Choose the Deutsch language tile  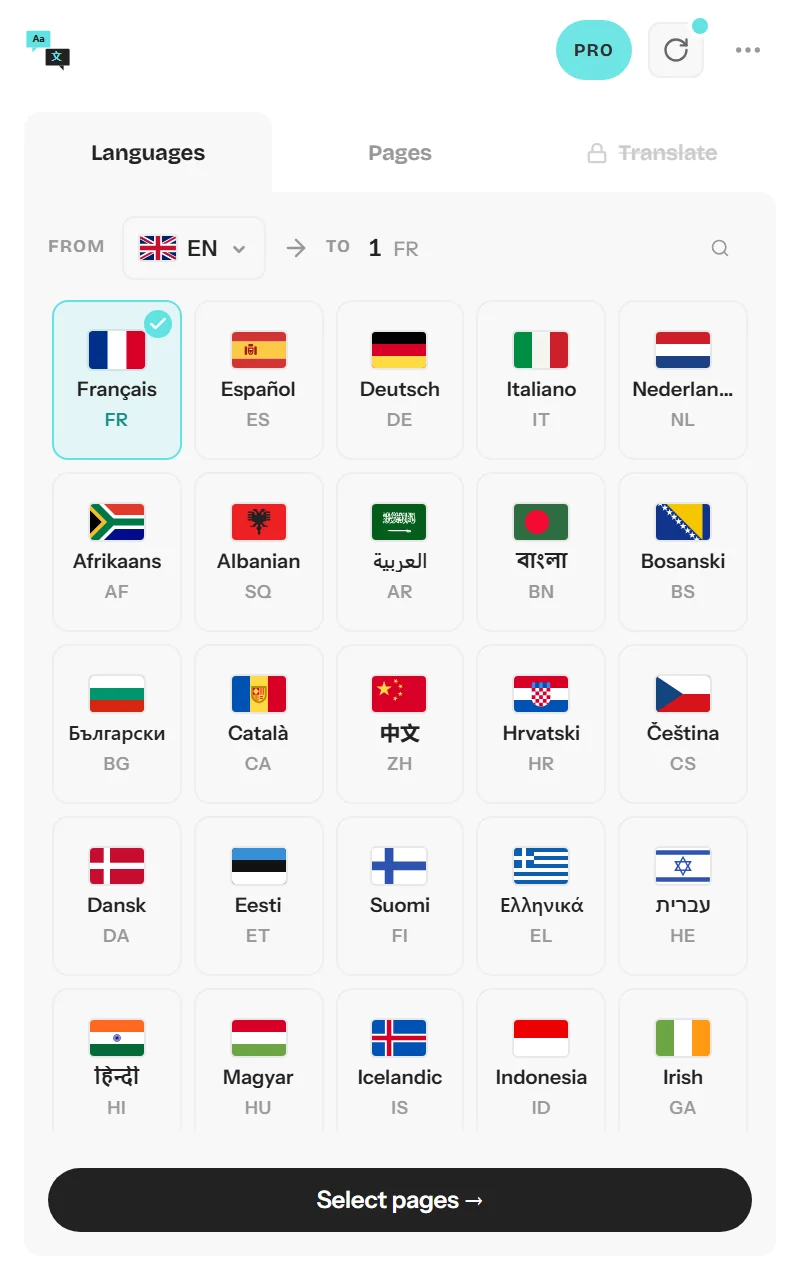pos(400,380)
